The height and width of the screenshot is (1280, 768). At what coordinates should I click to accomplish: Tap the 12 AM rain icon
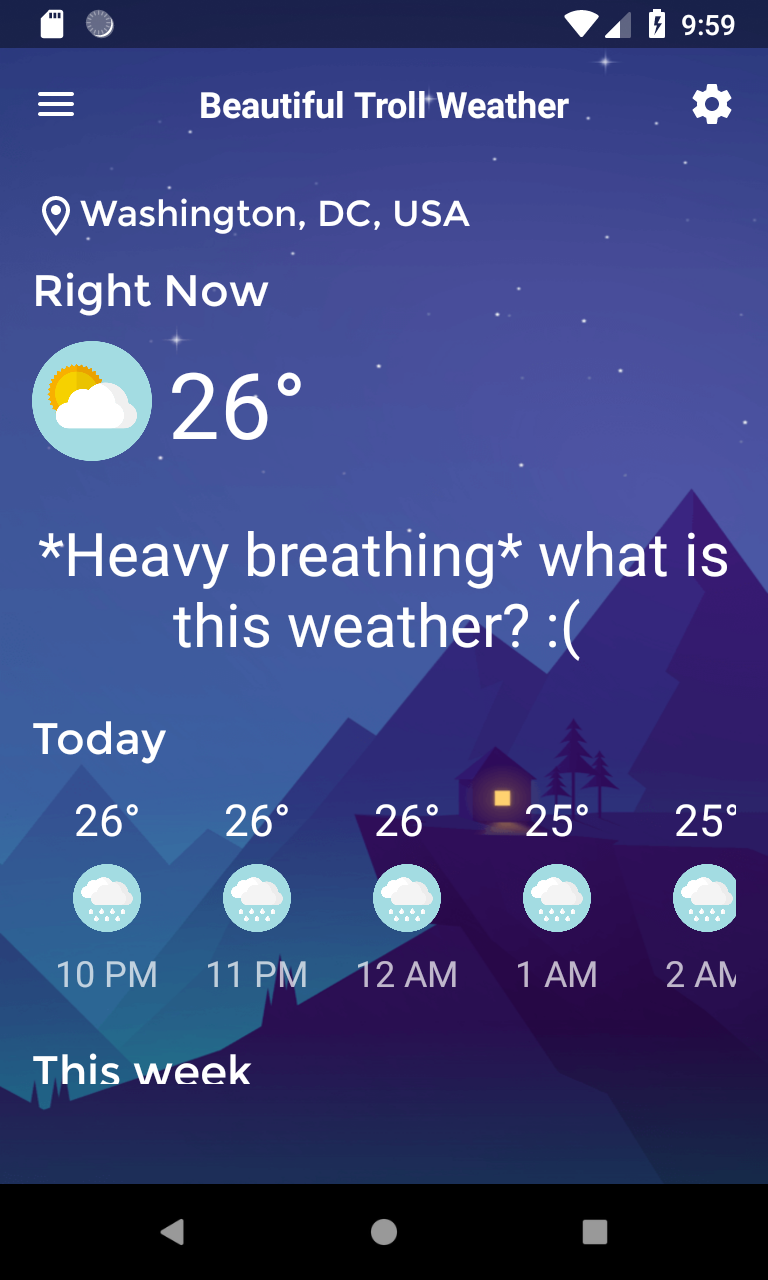pos(407,897)
